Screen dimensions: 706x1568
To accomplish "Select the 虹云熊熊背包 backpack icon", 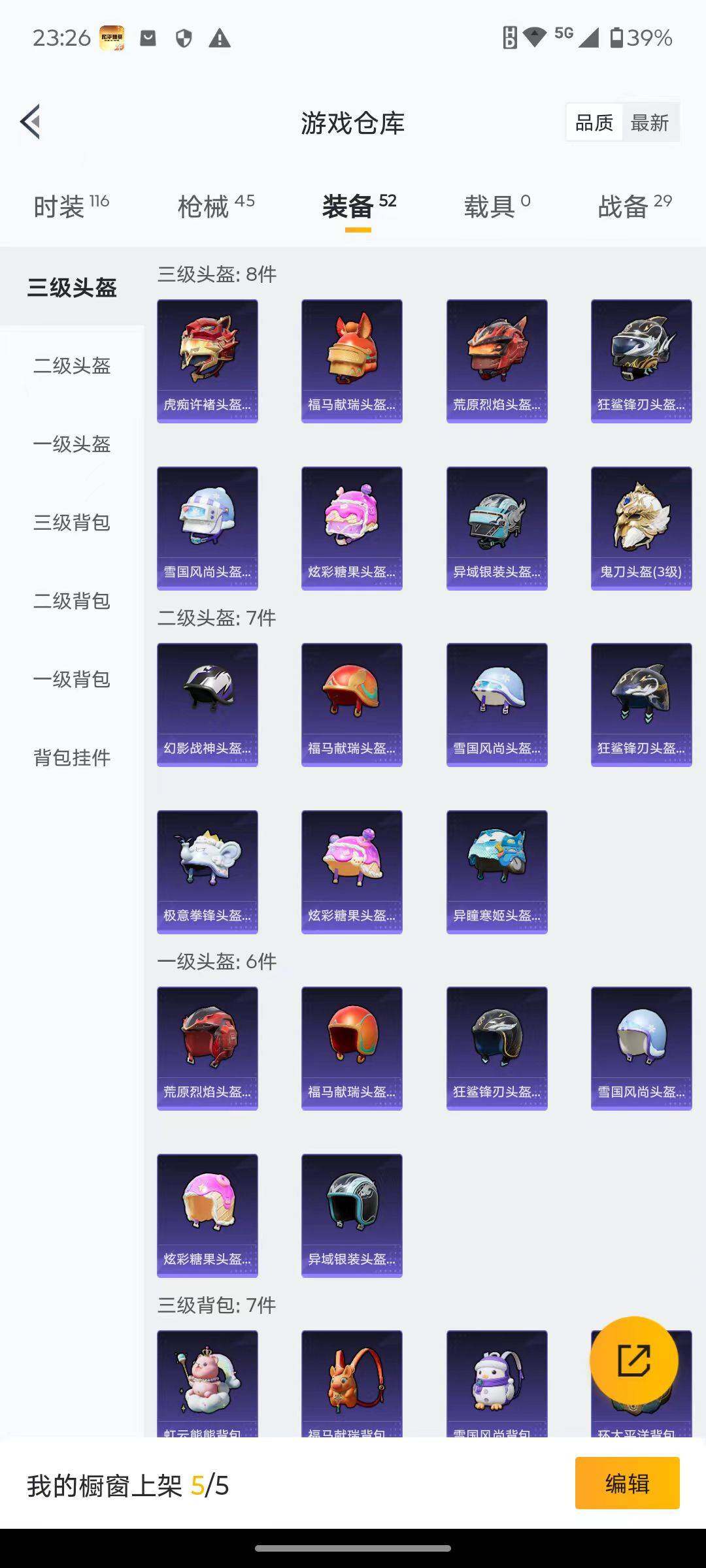I will pos(207,1379).
